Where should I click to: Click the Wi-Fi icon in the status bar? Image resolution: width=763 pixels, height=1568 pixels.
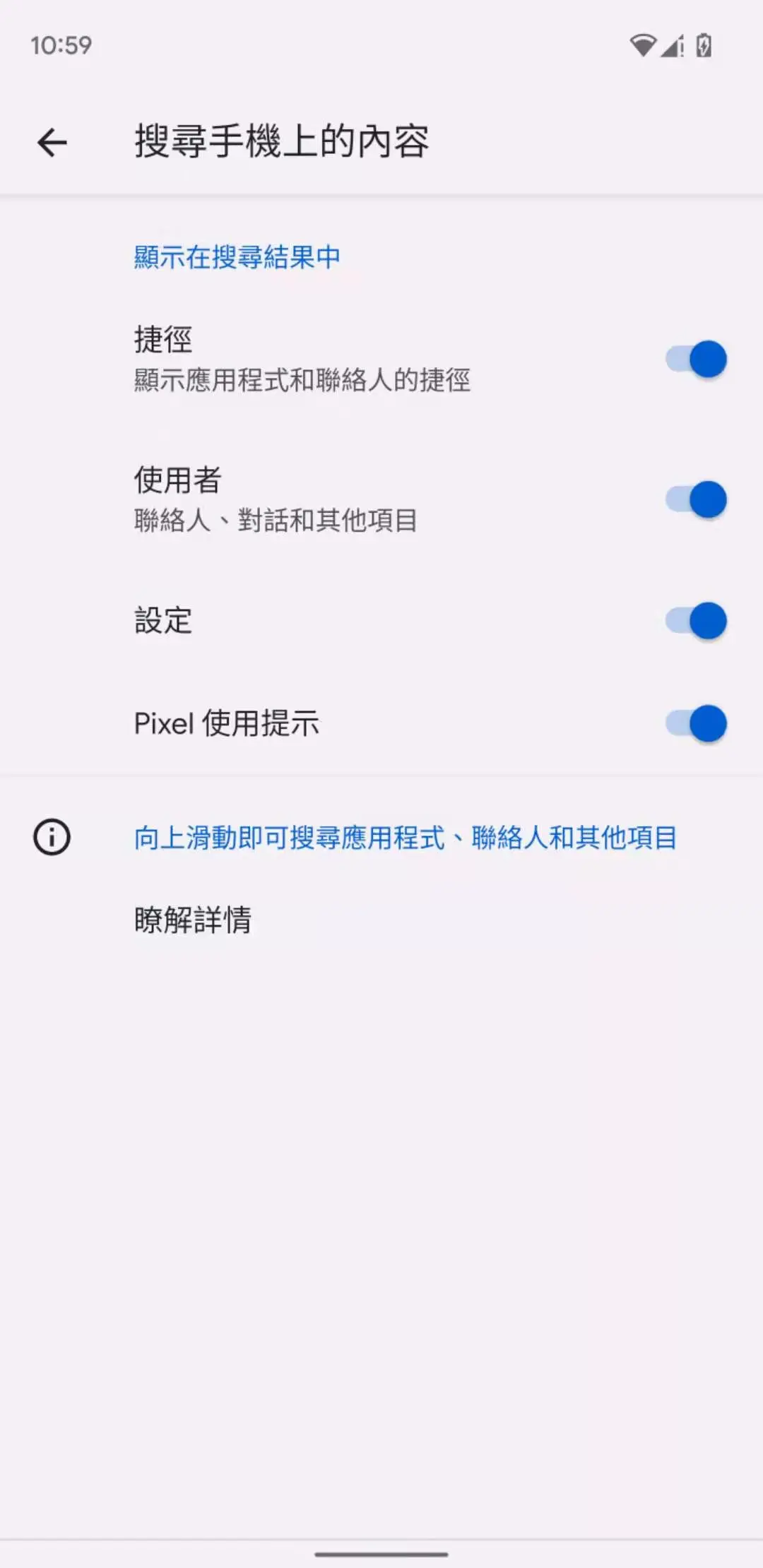(644, 44)
